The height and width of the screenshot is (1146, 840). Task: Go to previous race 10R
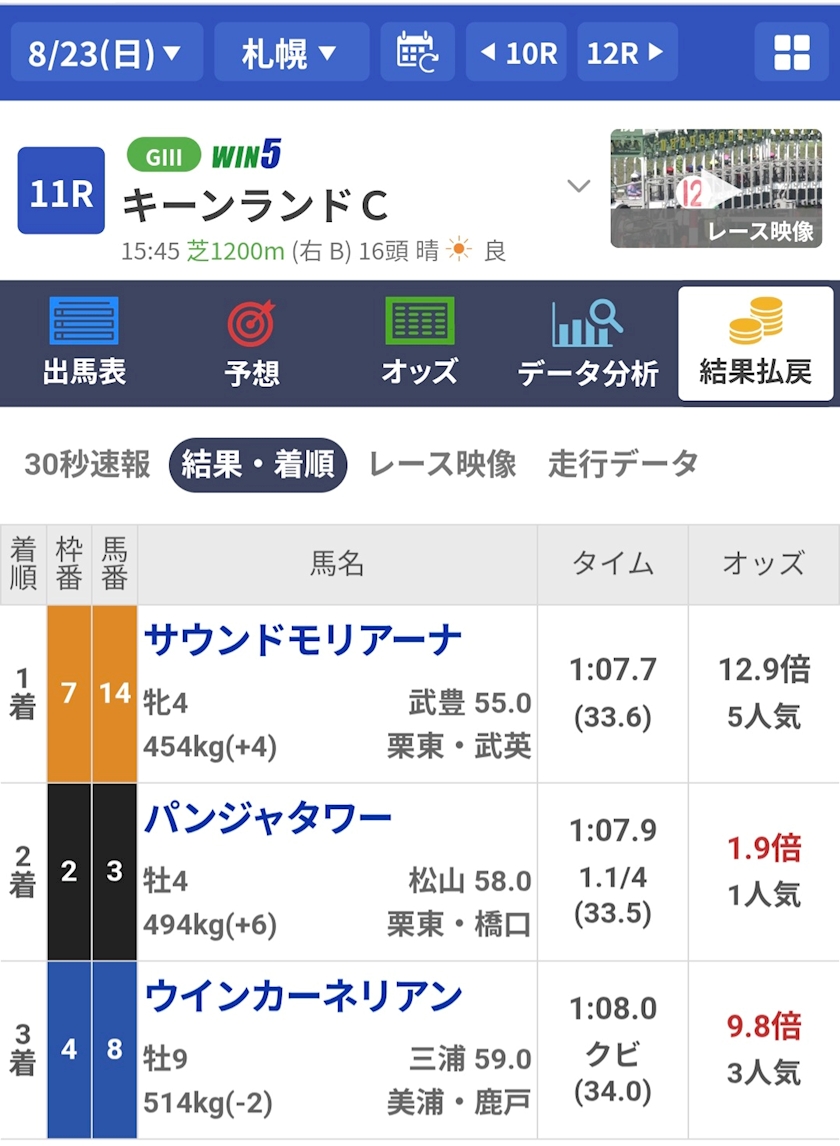tap(516, 53)
